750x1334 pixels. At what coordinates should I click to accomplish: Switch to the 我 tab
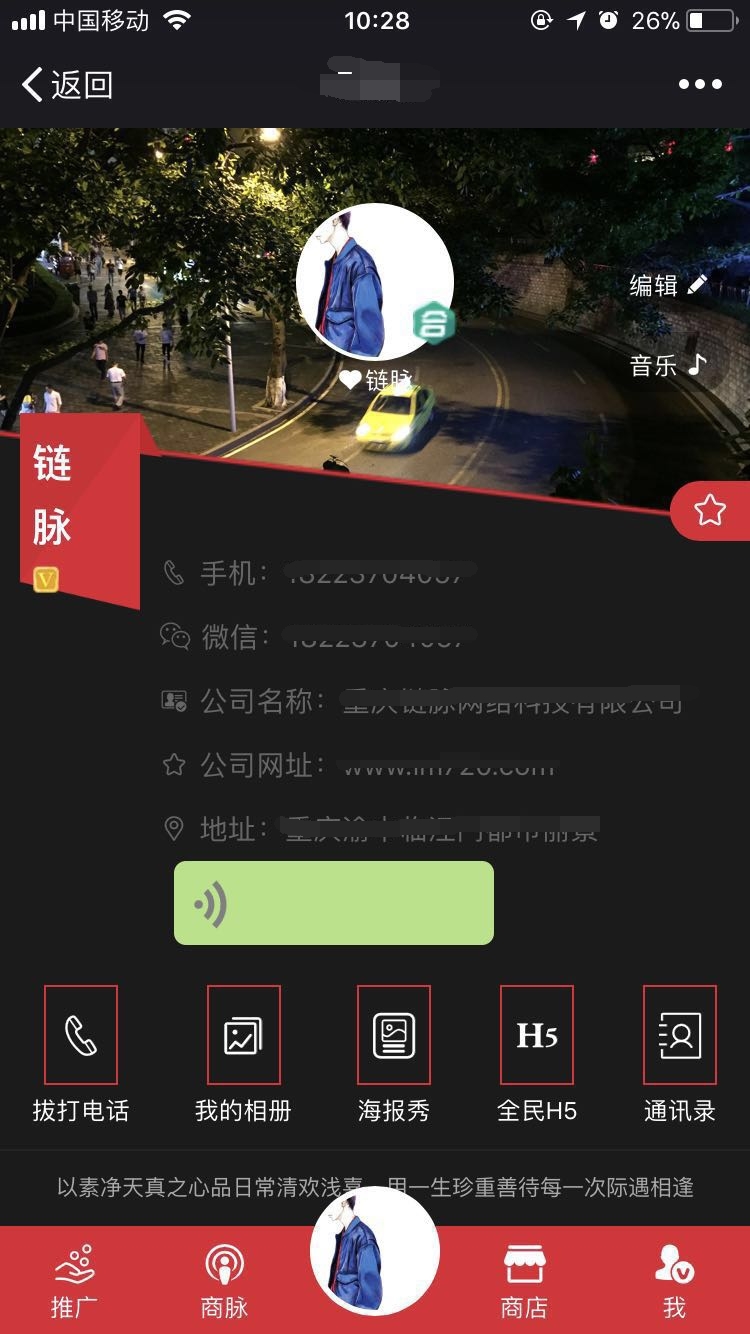pyautogui.click(x=674, y=1281)
